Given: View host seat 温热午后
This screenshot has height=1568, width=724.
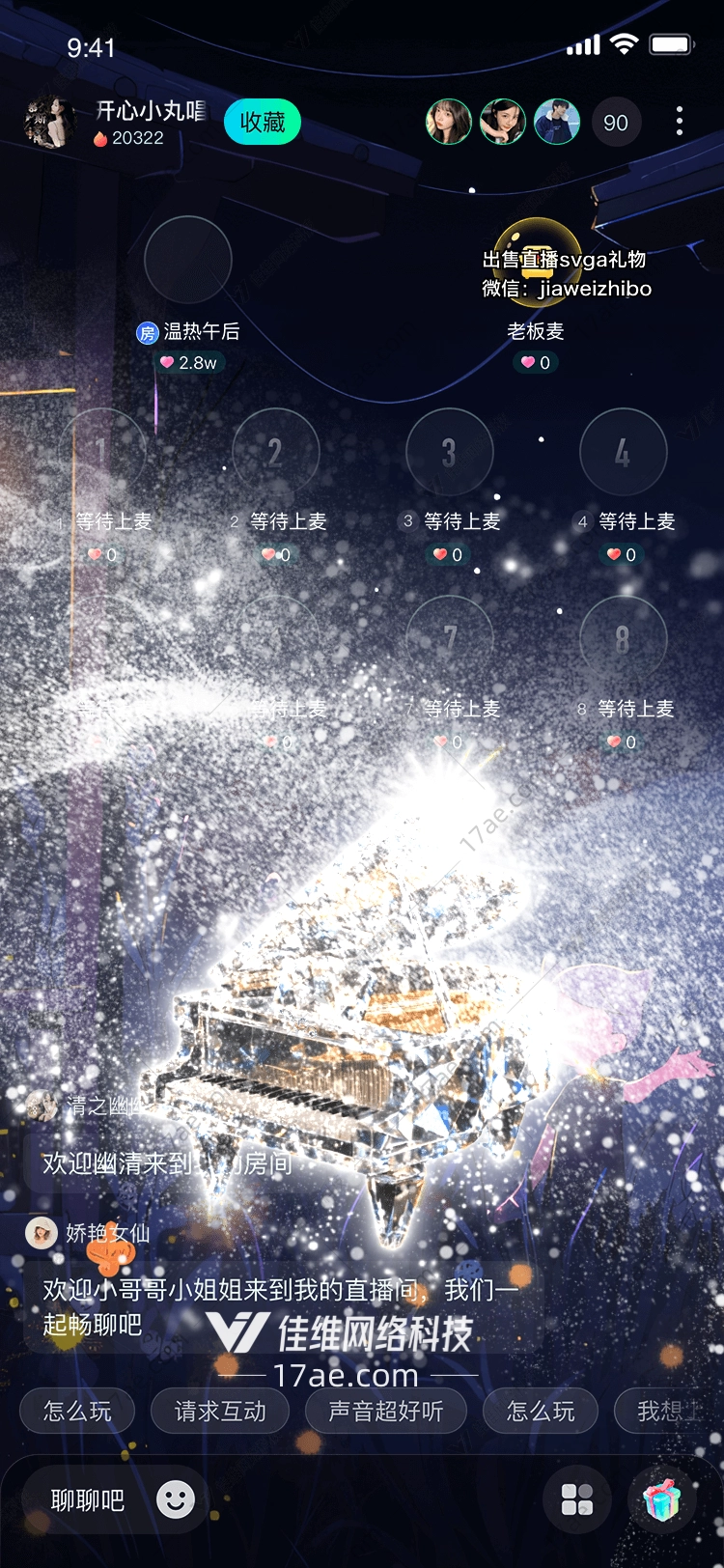Looking at the screenshot, I should click(x=188, y=261).
